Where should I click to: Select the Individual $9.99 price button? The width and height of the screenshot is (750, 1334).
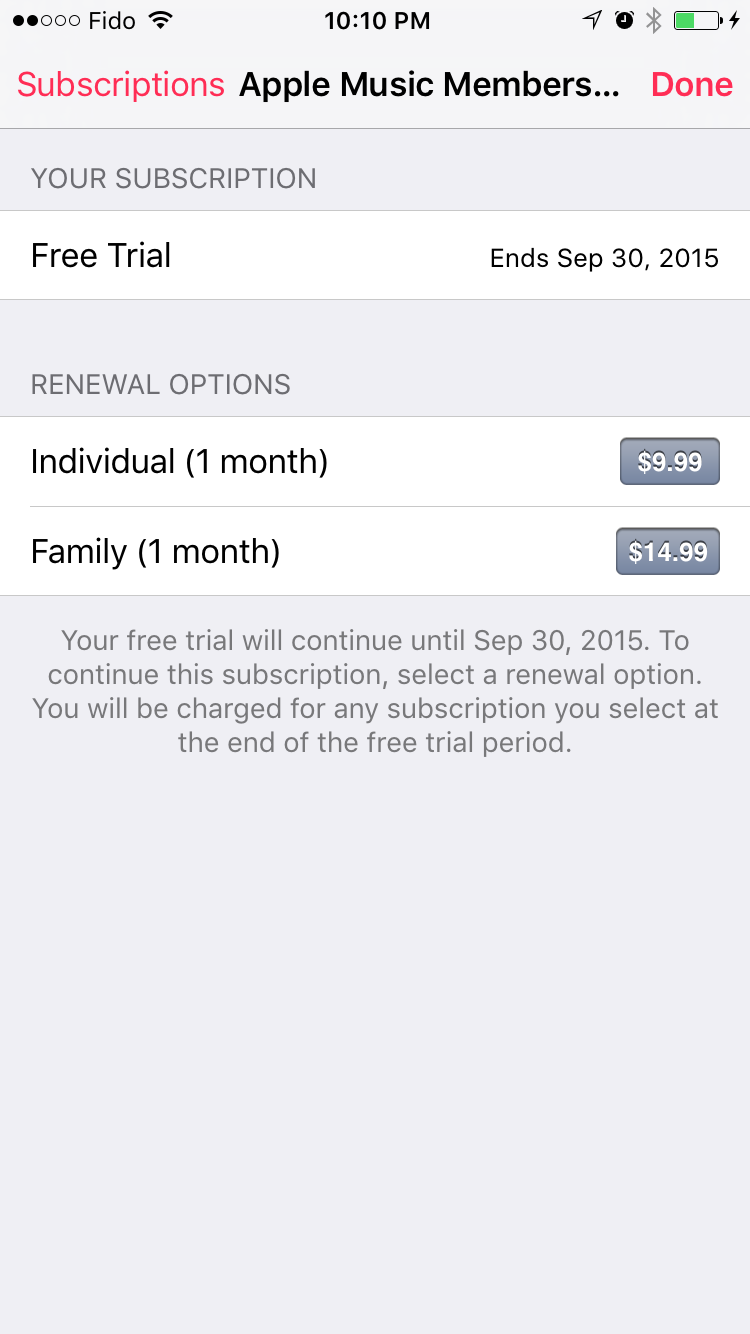tap(669, 462)
